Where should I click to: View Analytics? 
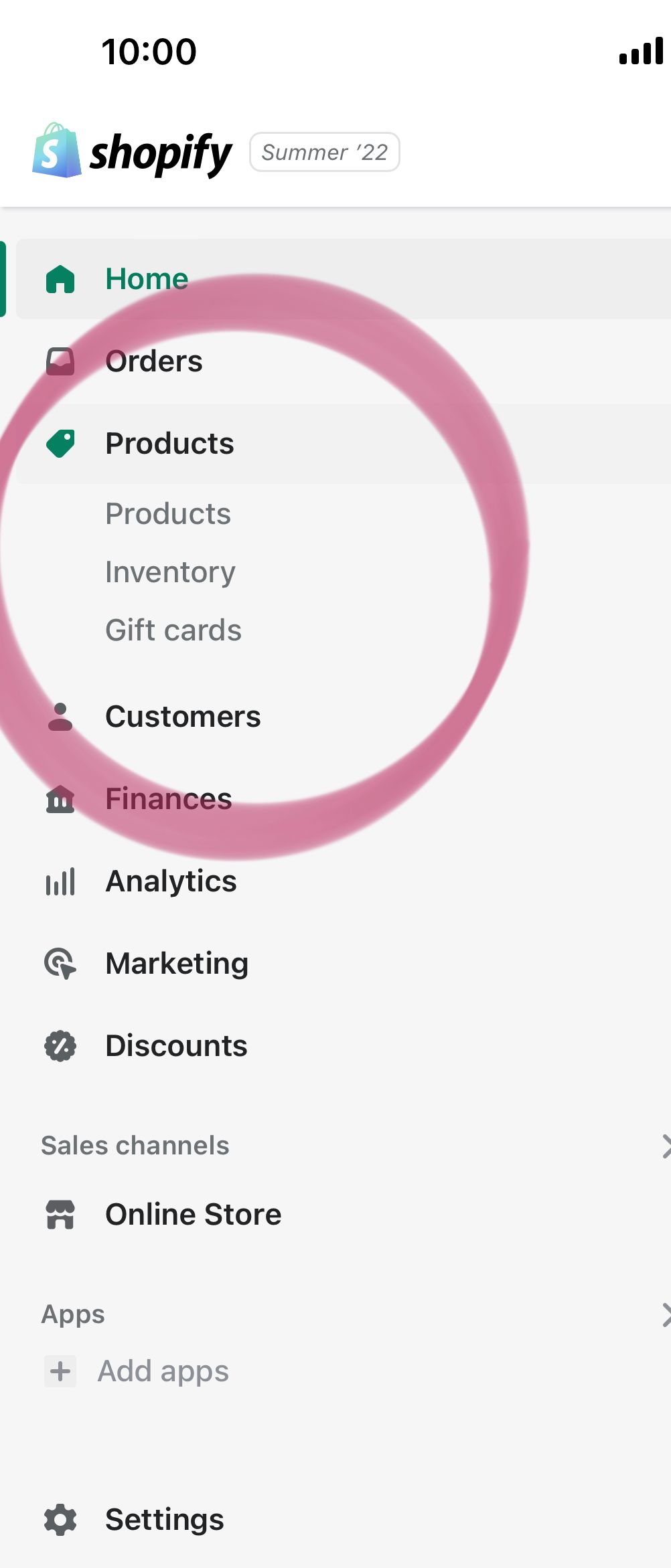[171, 881]
